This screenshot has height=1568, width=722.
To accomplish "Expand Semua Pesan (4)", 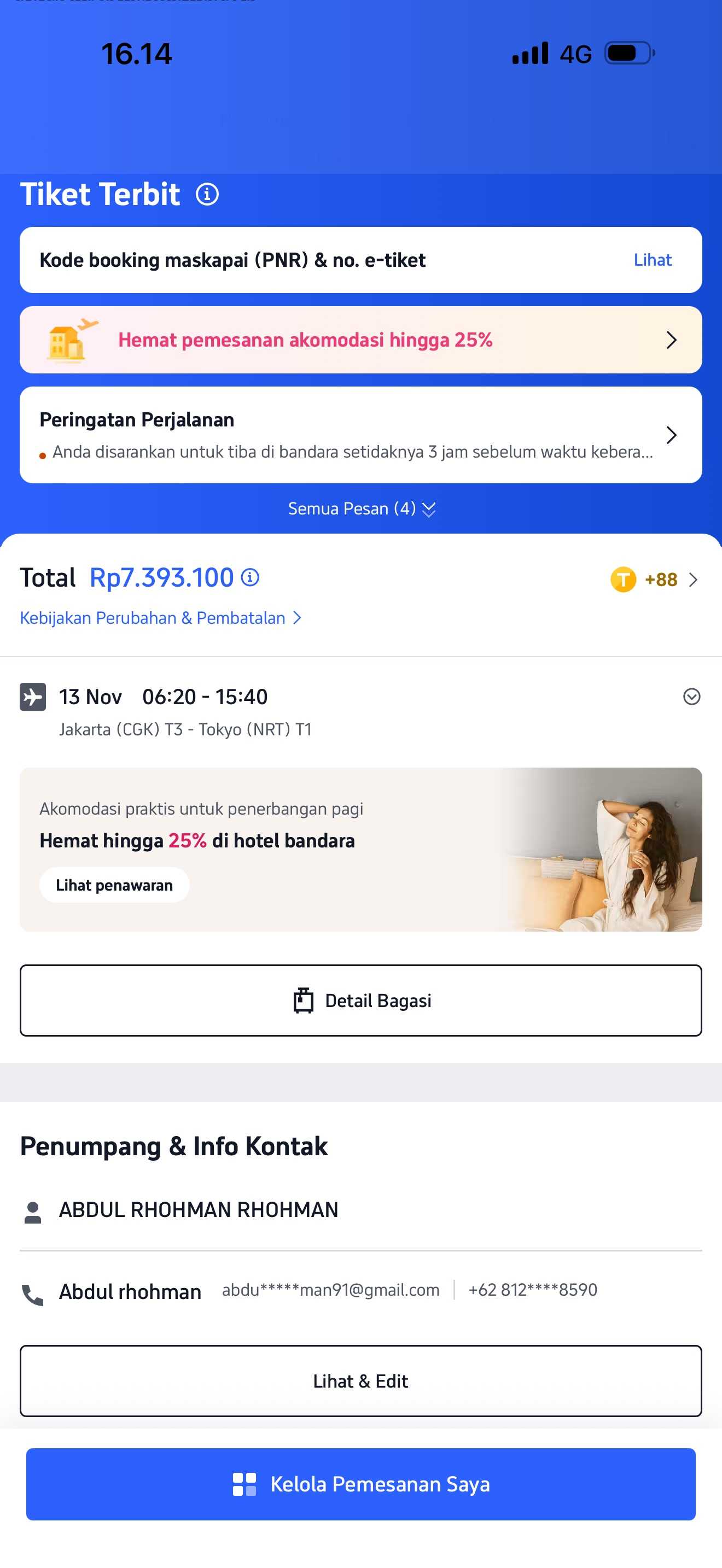I will click(x=361, y=508).
